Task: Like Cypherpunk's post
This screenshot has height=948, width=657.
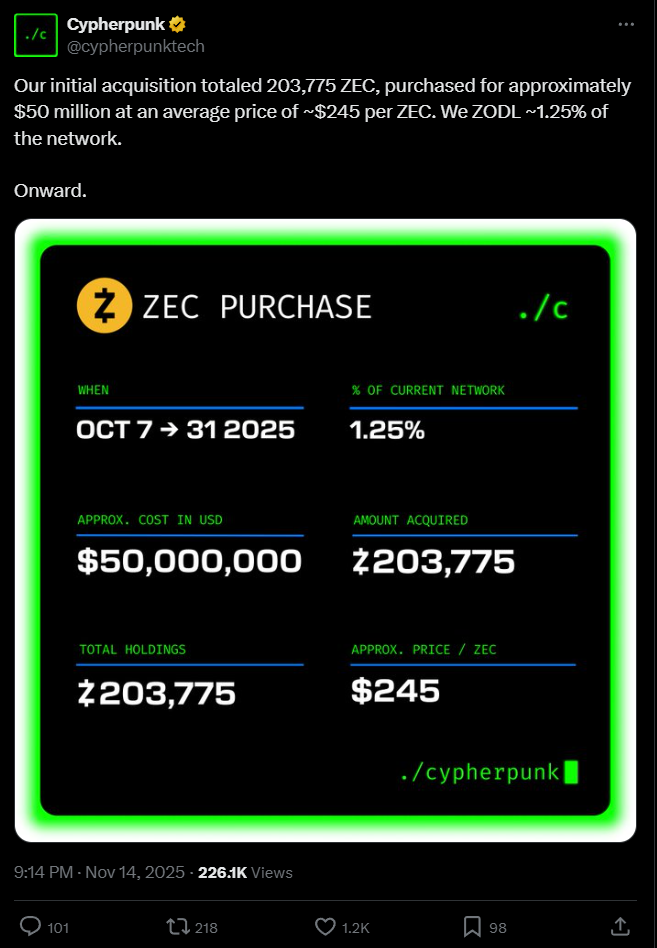Action: [x=325, y=926]
